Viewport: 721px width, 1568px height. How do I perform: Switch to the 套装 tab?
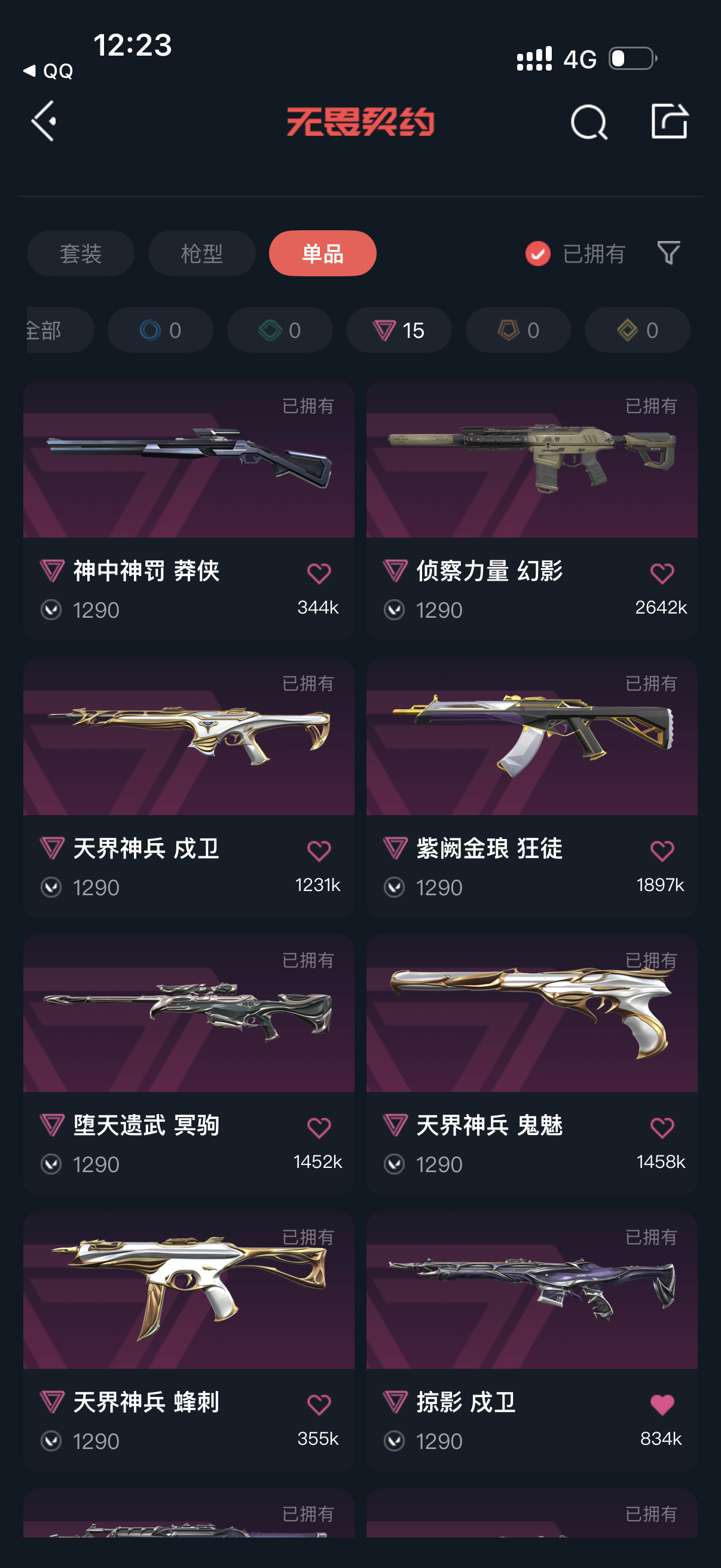click(80, 253)
